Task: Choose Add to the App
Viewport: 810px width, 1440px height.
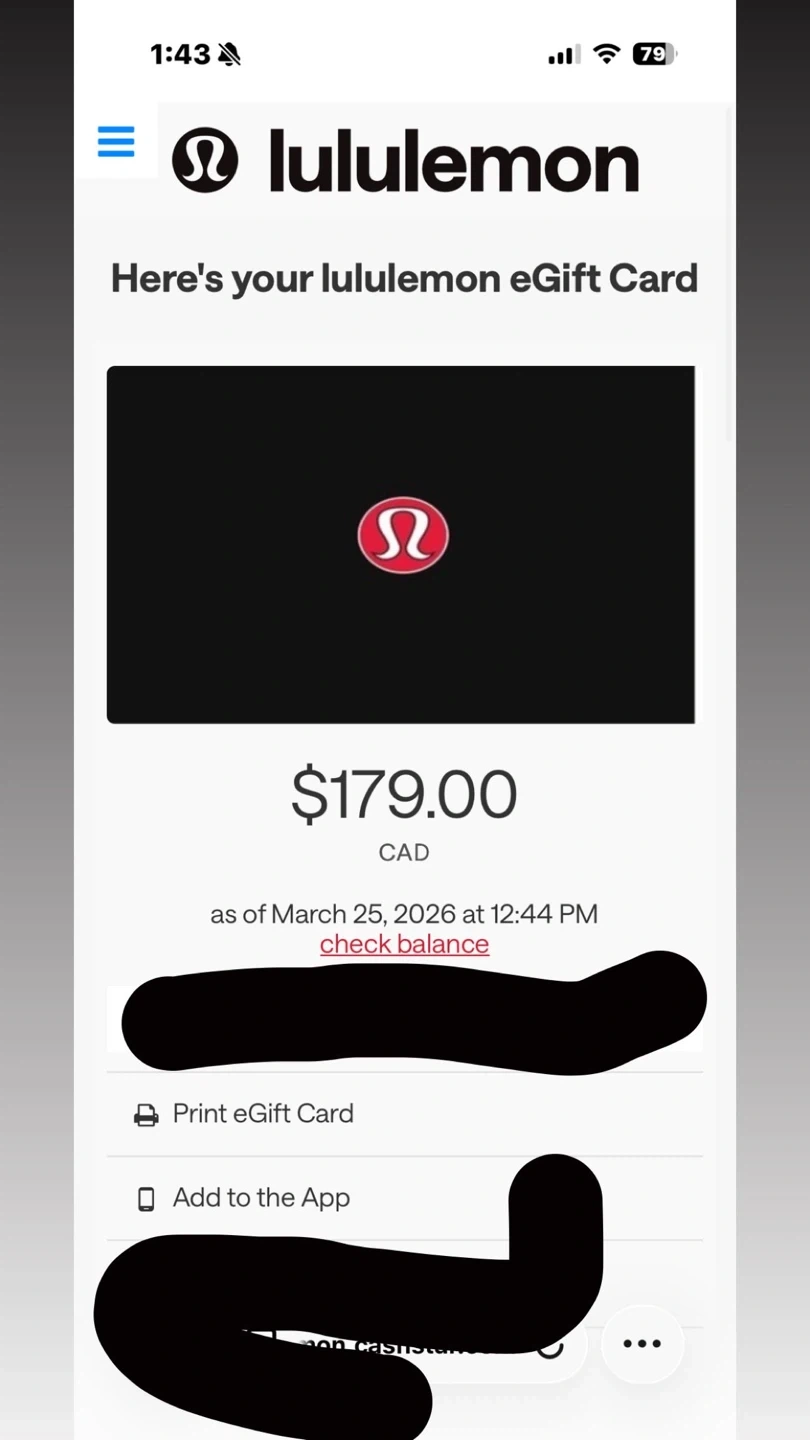Action: 260,1198
